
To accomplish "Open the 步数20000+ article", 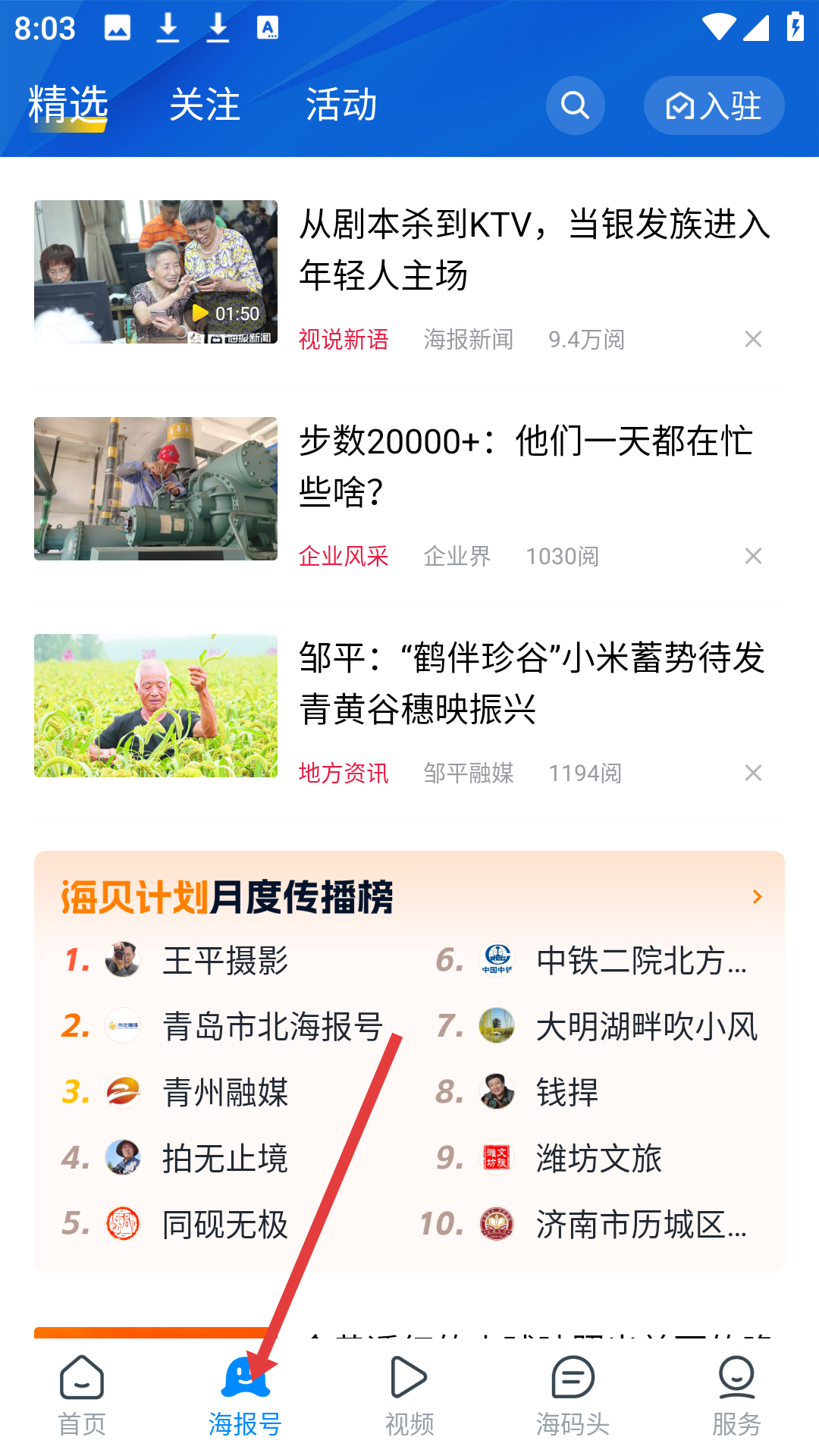I will coord(526,466).
